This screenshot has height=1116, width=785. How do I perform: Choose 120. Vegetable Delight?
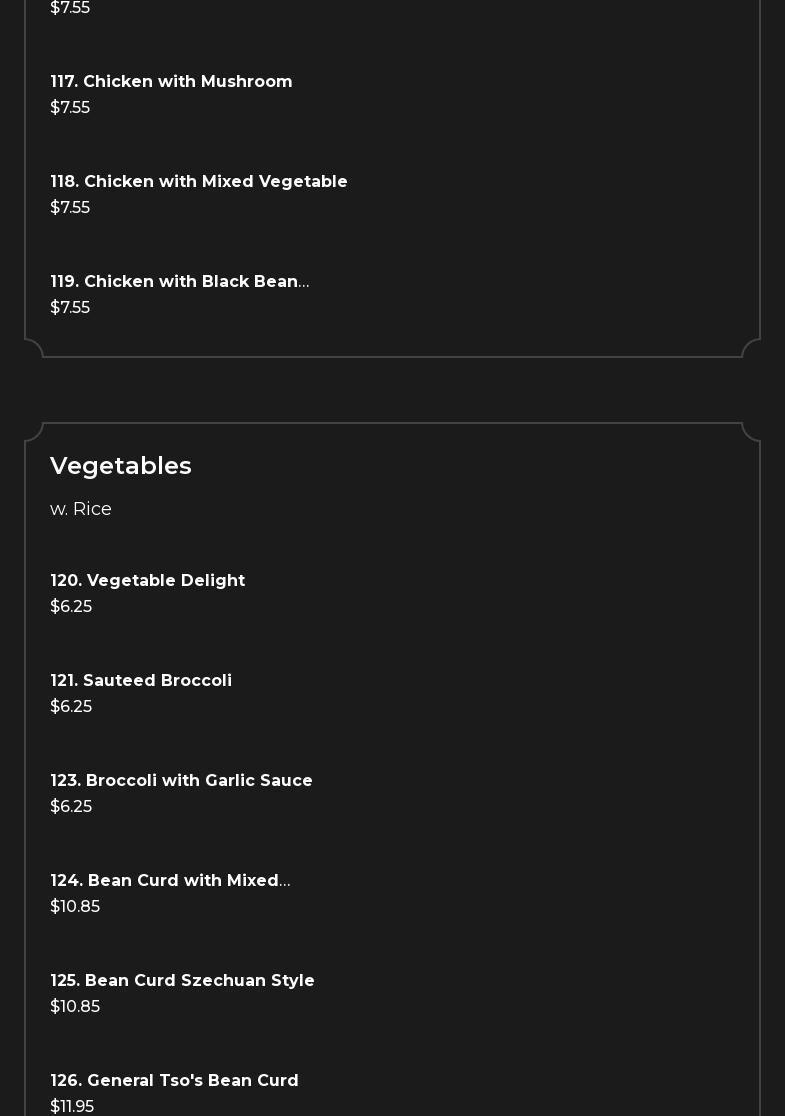click(x=147, y=581)
